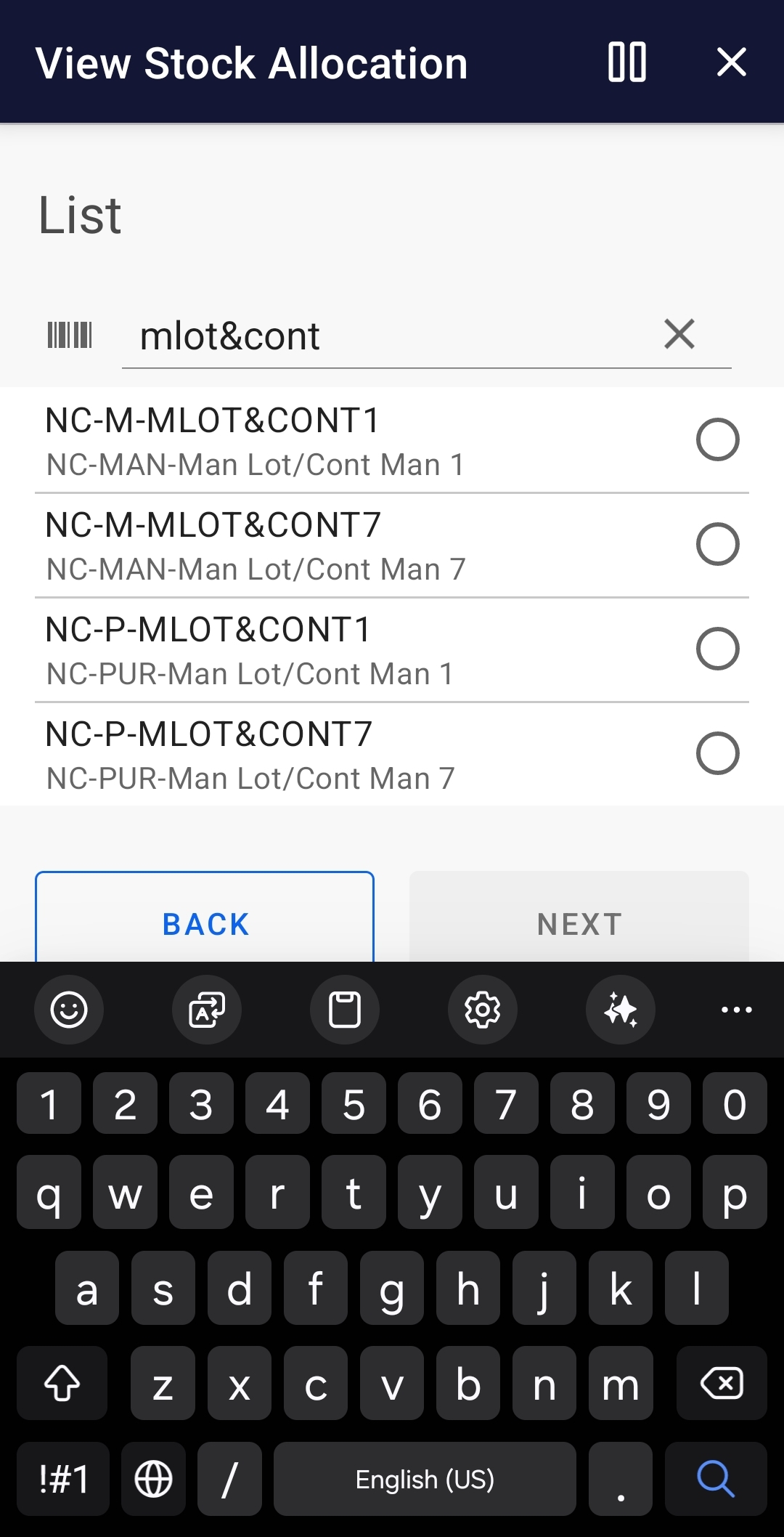Open the split-screen icon in header

pyautogui.click(x=626, y=62)
